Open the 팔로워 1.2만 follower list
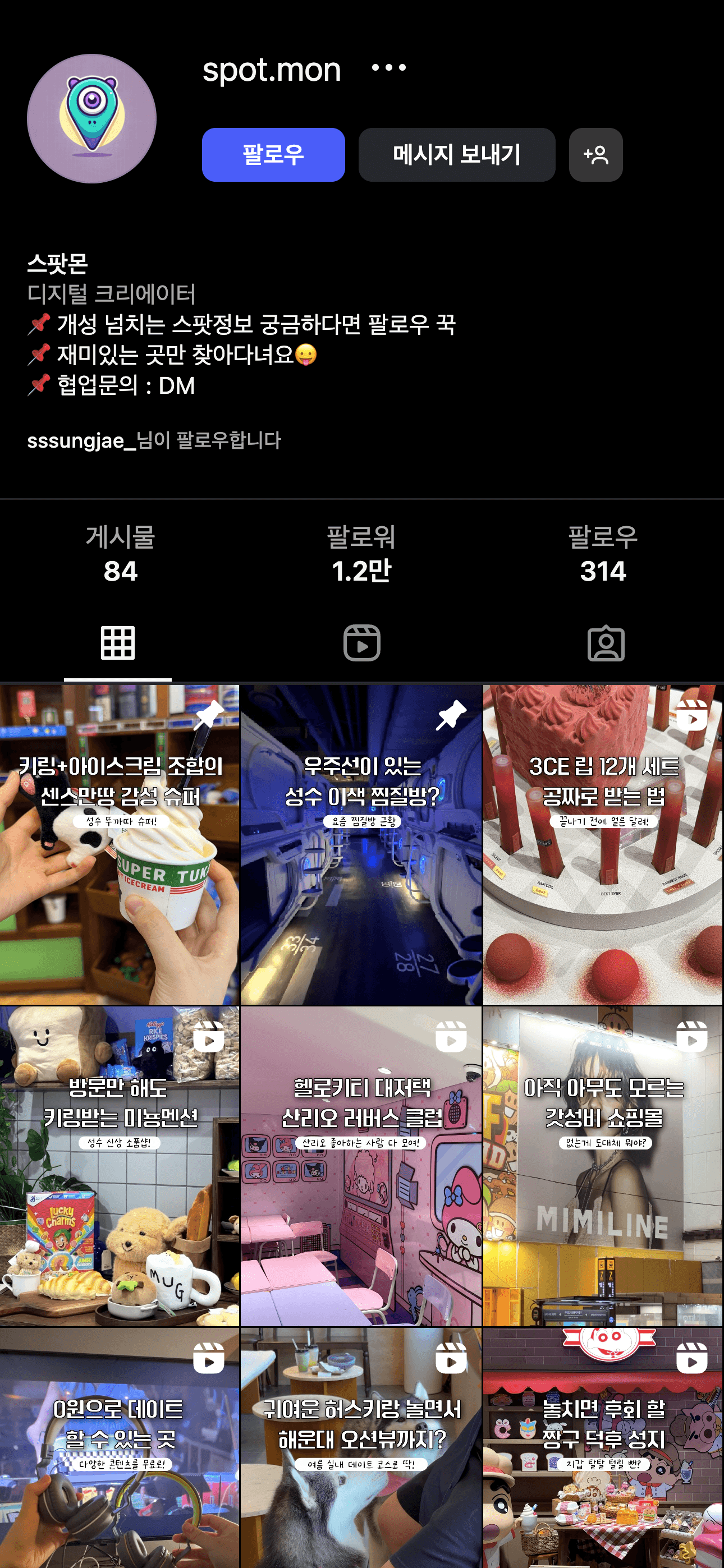Image resolution: width=724 pixels, height=1568 pixels. pos(361,554)
